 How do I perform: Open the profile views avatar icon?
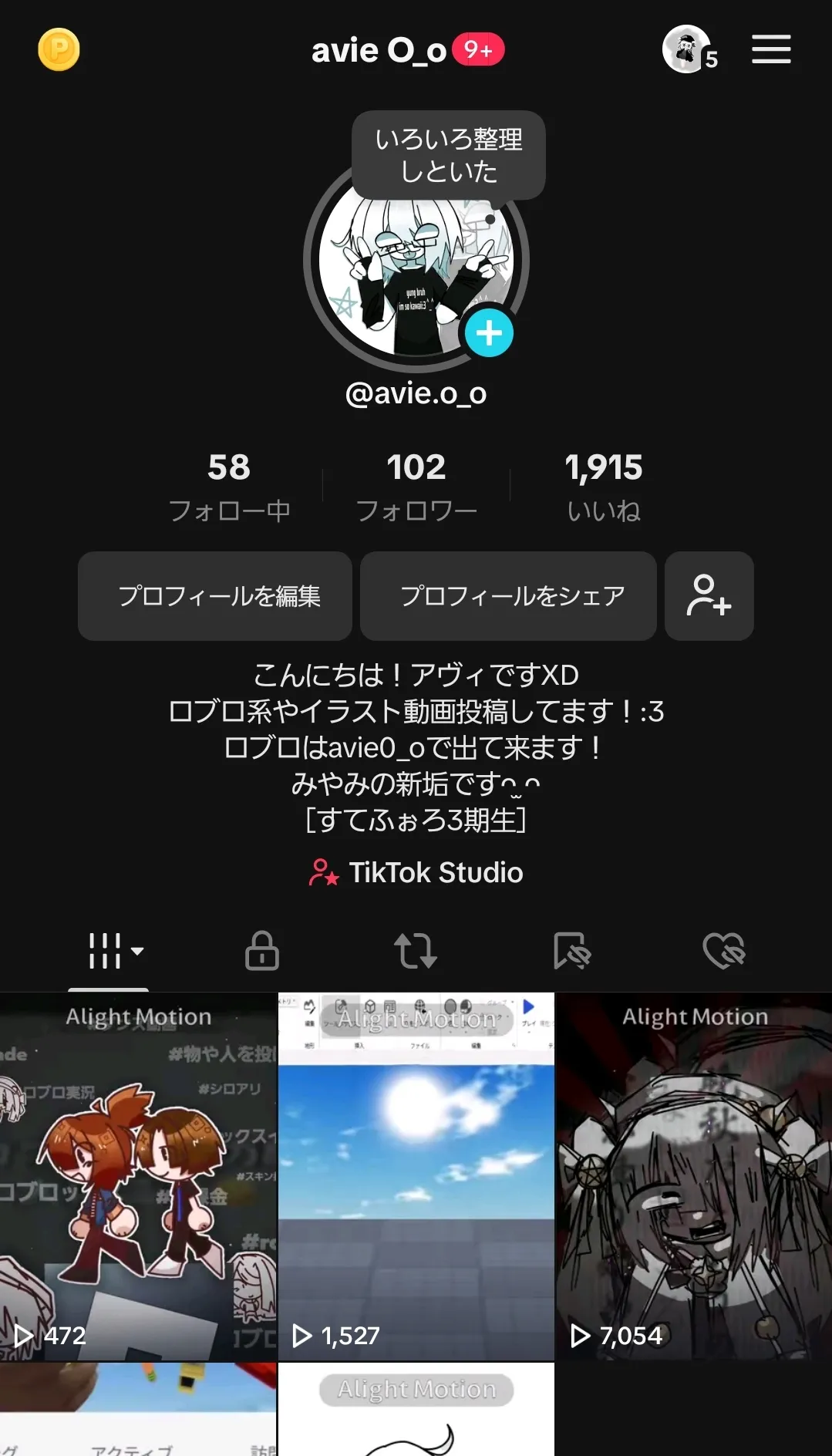coord(686,49)
